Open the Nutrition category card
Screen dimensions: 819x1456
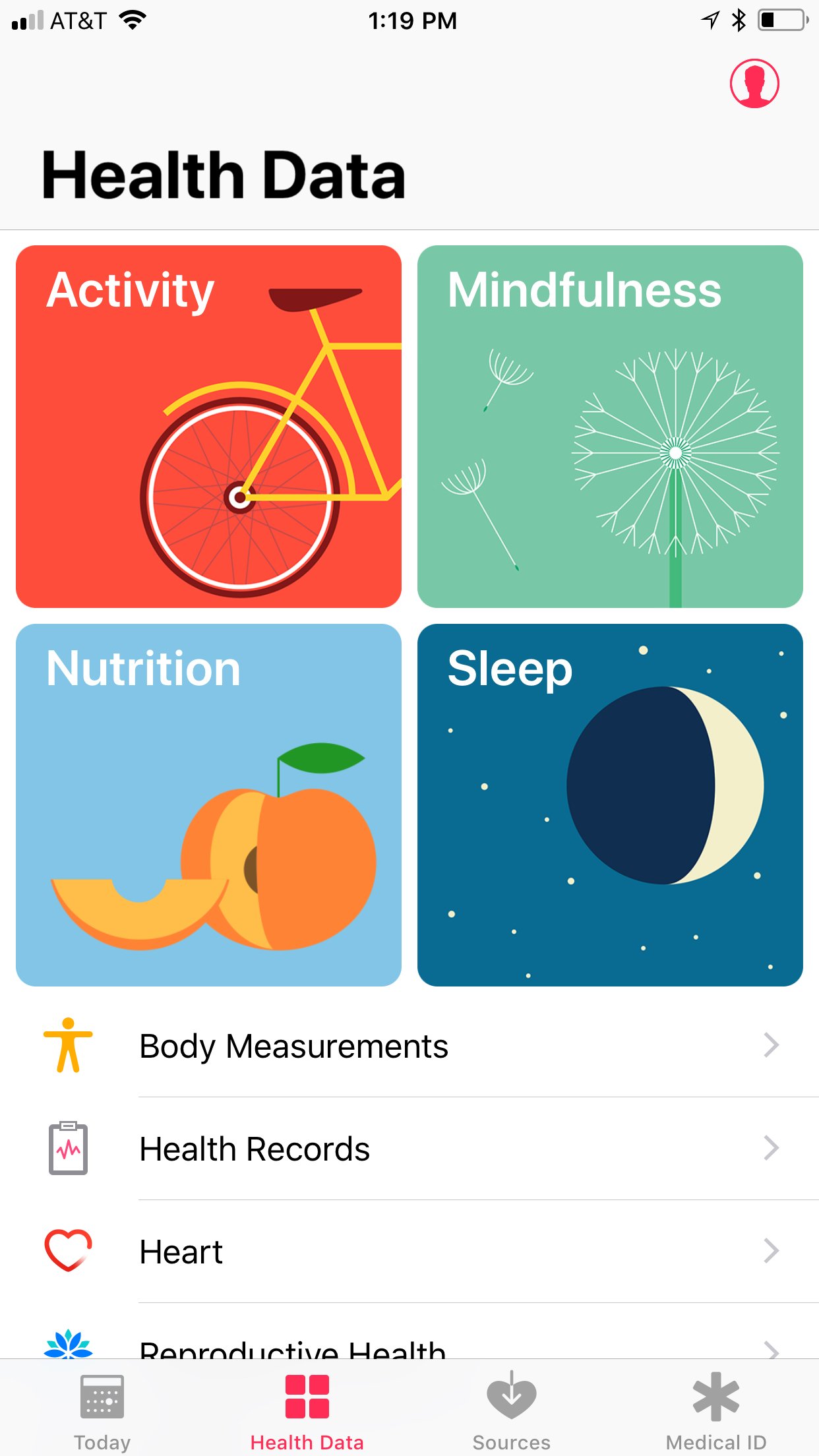point(208,805)
